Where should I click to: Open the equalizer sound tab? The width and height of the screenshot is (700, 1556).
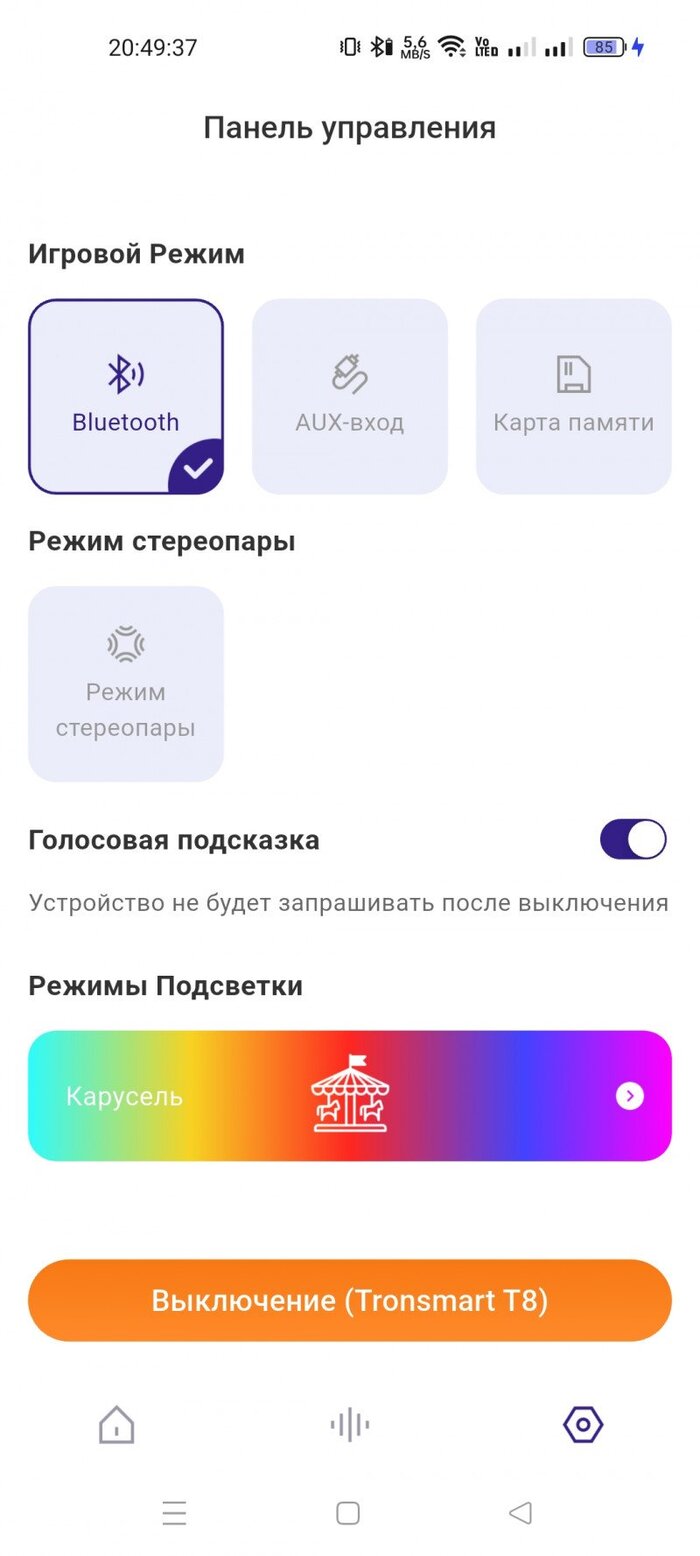point(350,1425)
